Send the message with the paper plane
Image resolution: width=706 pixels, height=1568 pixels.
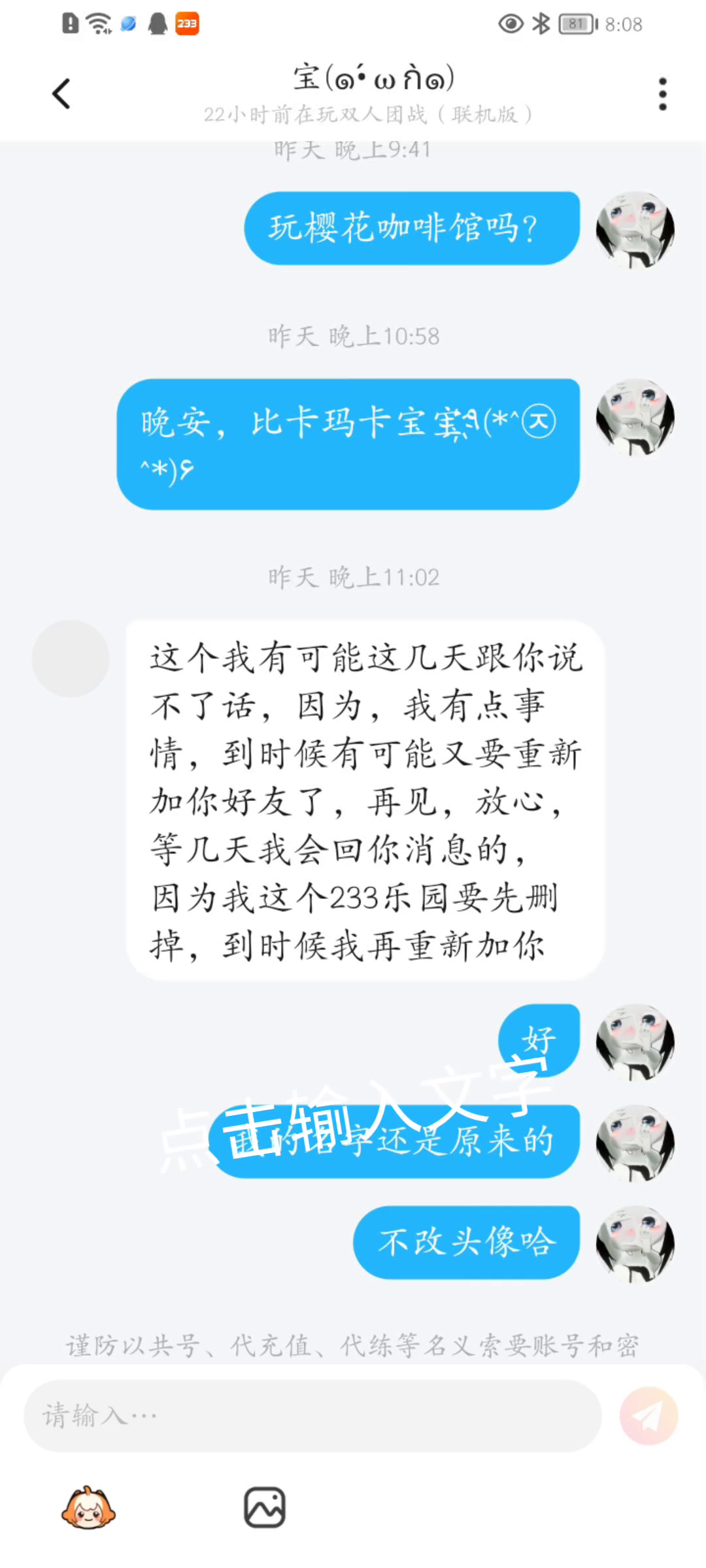click(648, 1416)
